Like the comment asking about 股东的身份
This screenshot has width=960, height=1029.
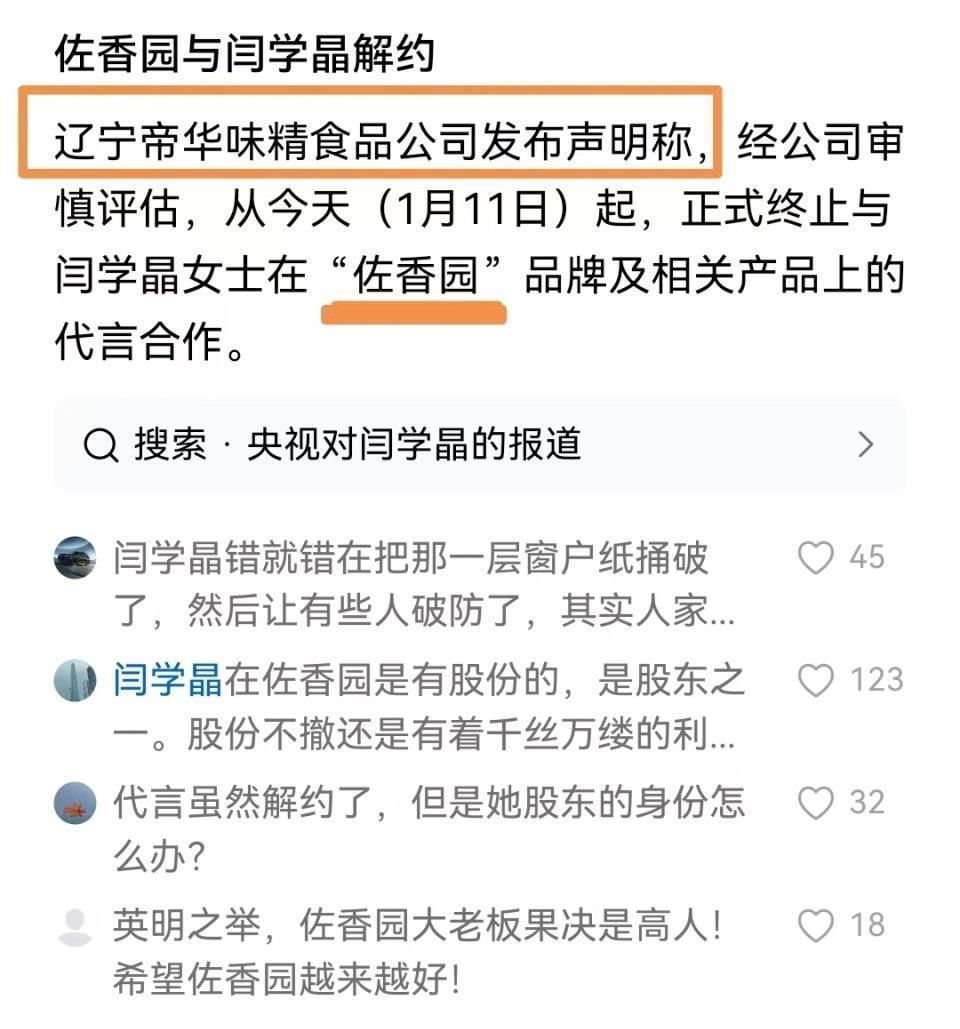[x=816, y=803]
